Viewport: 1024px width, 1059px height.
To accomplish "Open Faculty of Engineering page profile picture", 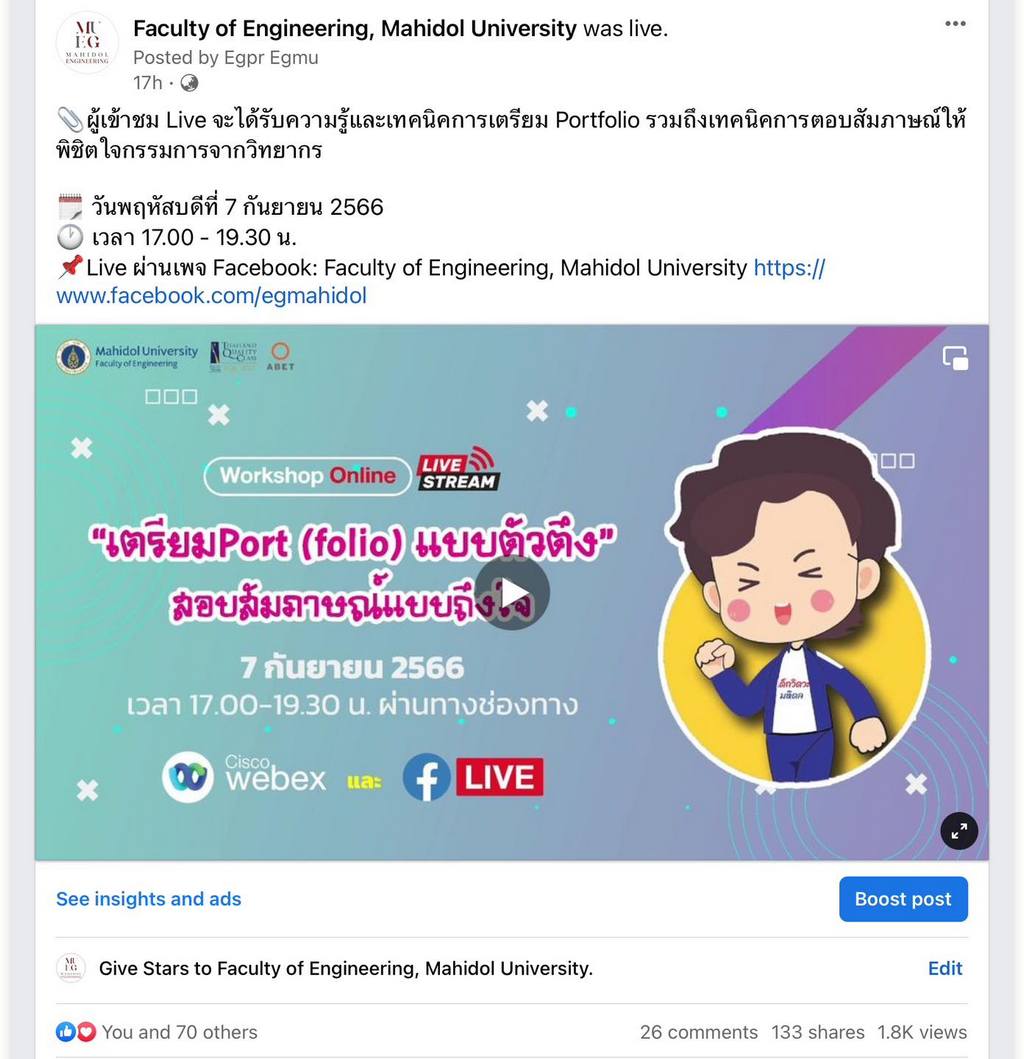I will pyautogui.click(x=87, y=42).
